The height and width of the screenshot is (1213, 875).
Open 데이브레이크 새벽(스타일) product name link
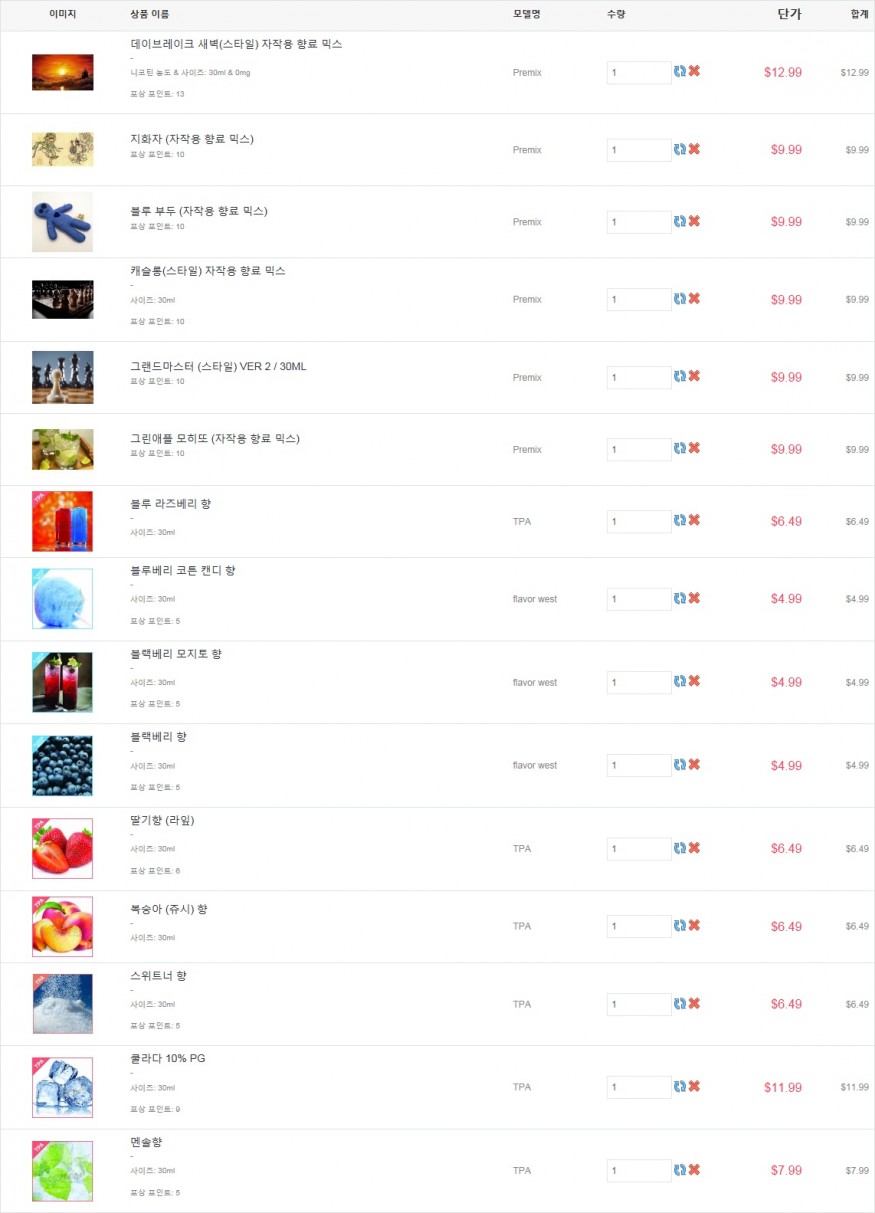(x=236, y=44)
